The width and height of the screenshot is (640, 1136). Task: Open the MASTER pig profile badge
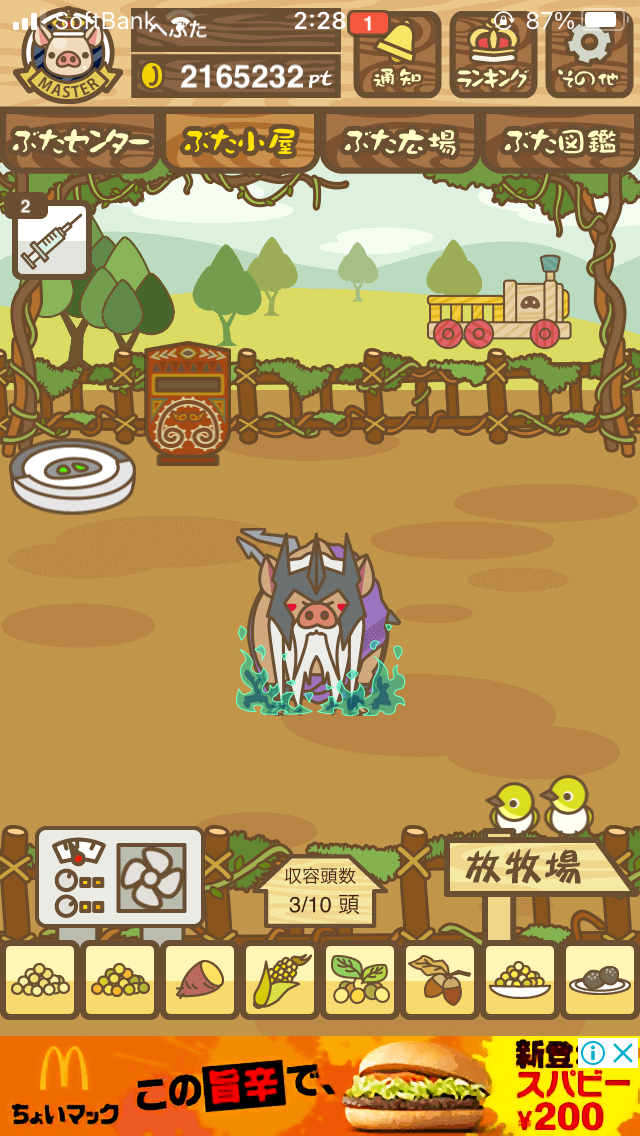pos(68,55)
